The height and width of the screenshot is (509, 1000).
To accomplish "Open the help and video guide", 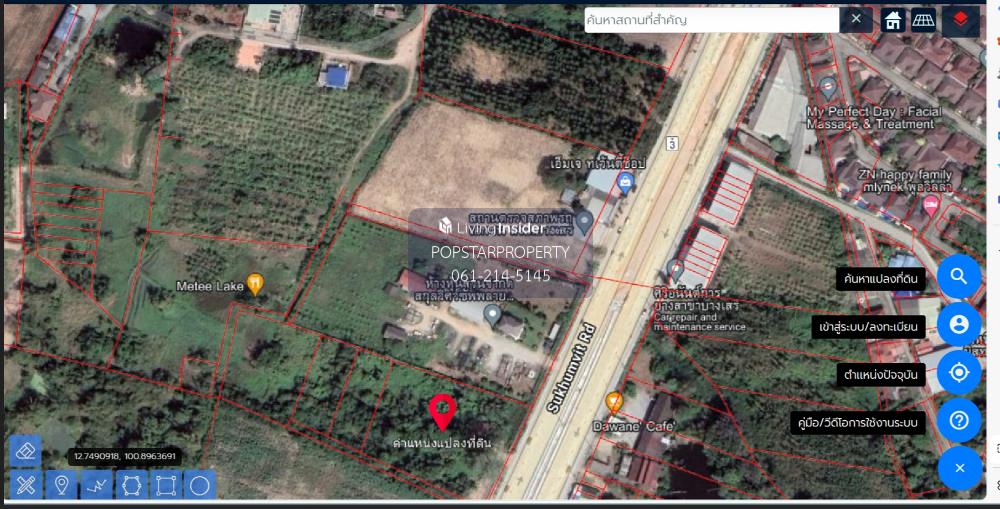I will pyautogui.click(x=959, y=420).
